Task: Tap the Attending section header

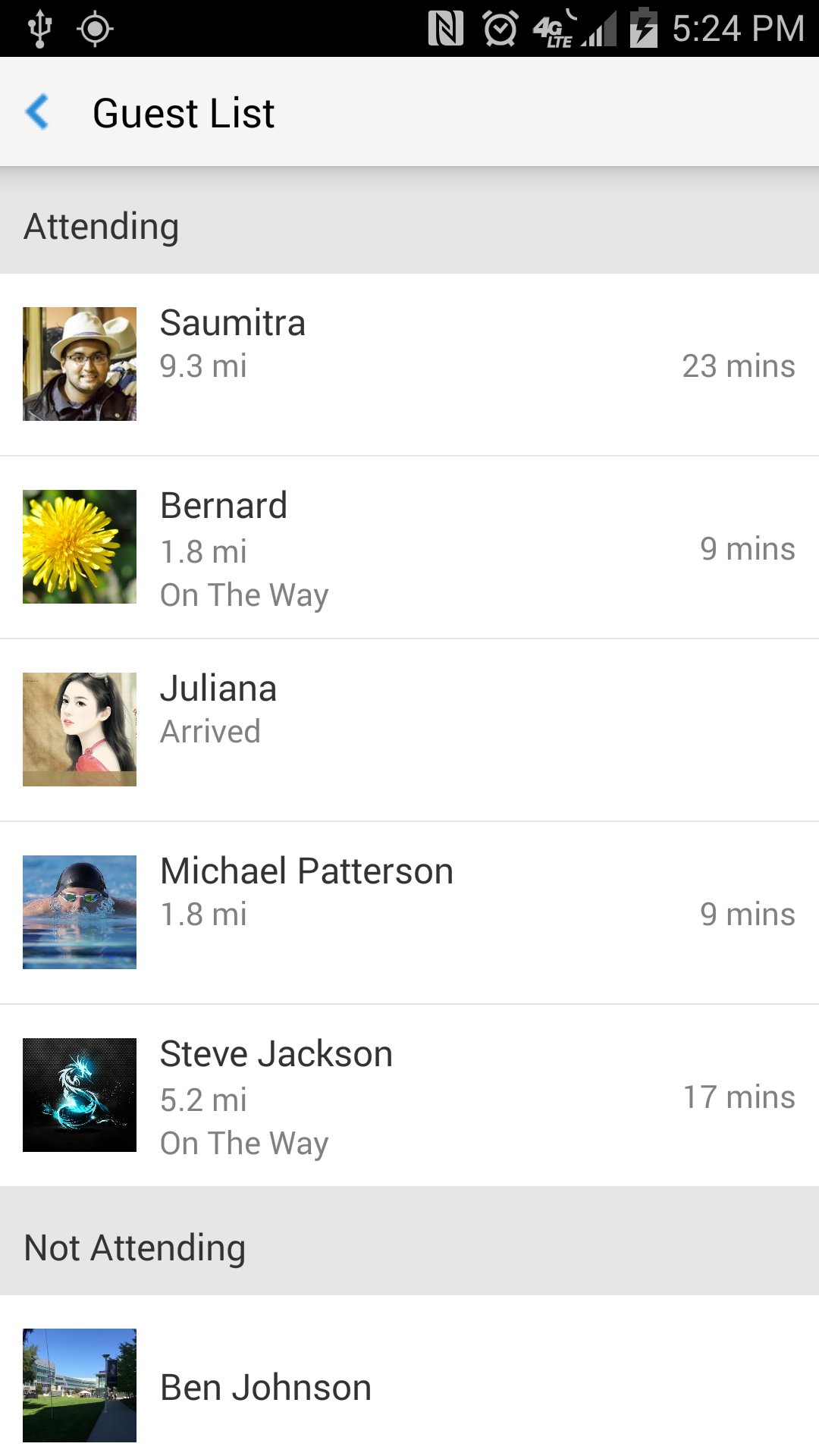Action: pyautogui.click(x=102, y=225)
